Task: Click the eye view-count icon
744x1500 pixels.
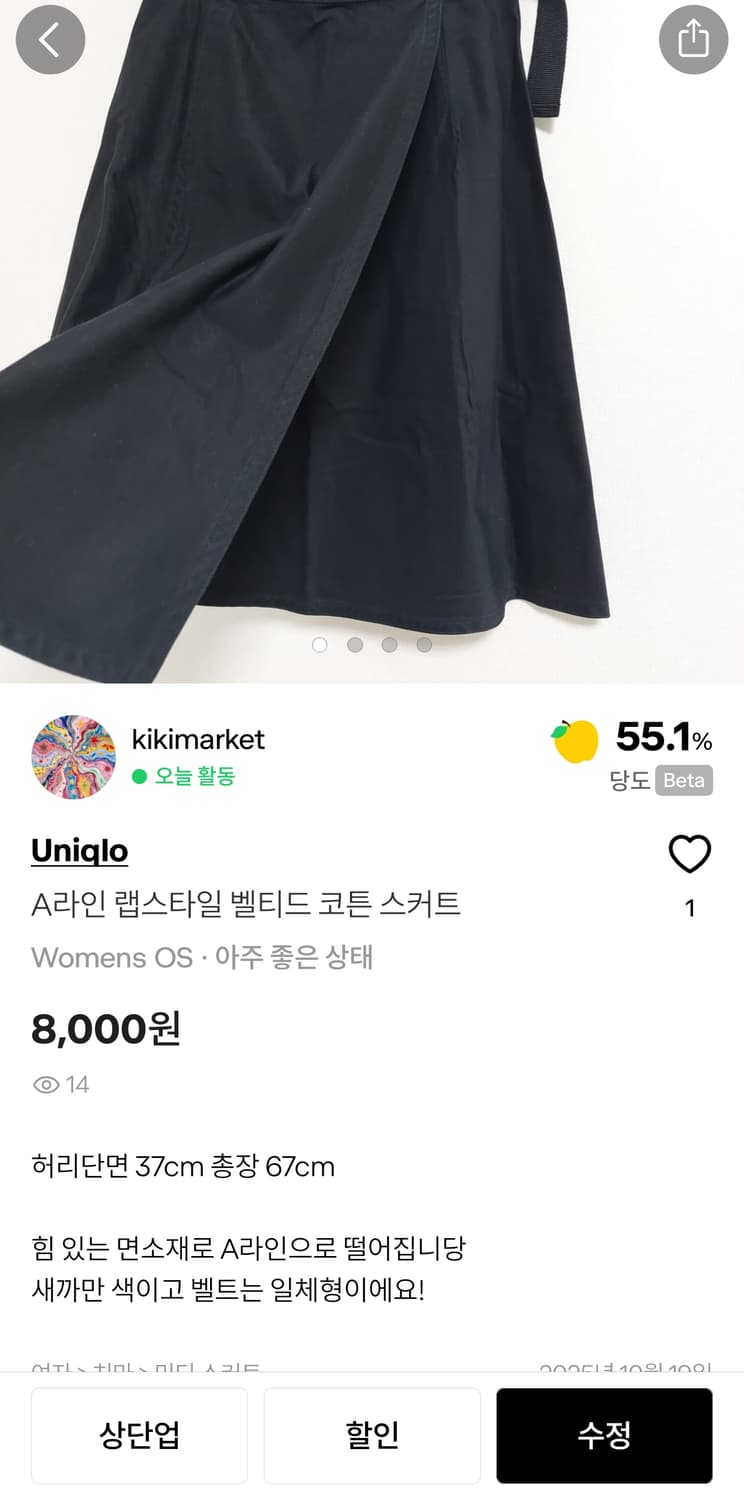Action: tap(45, 1085)
